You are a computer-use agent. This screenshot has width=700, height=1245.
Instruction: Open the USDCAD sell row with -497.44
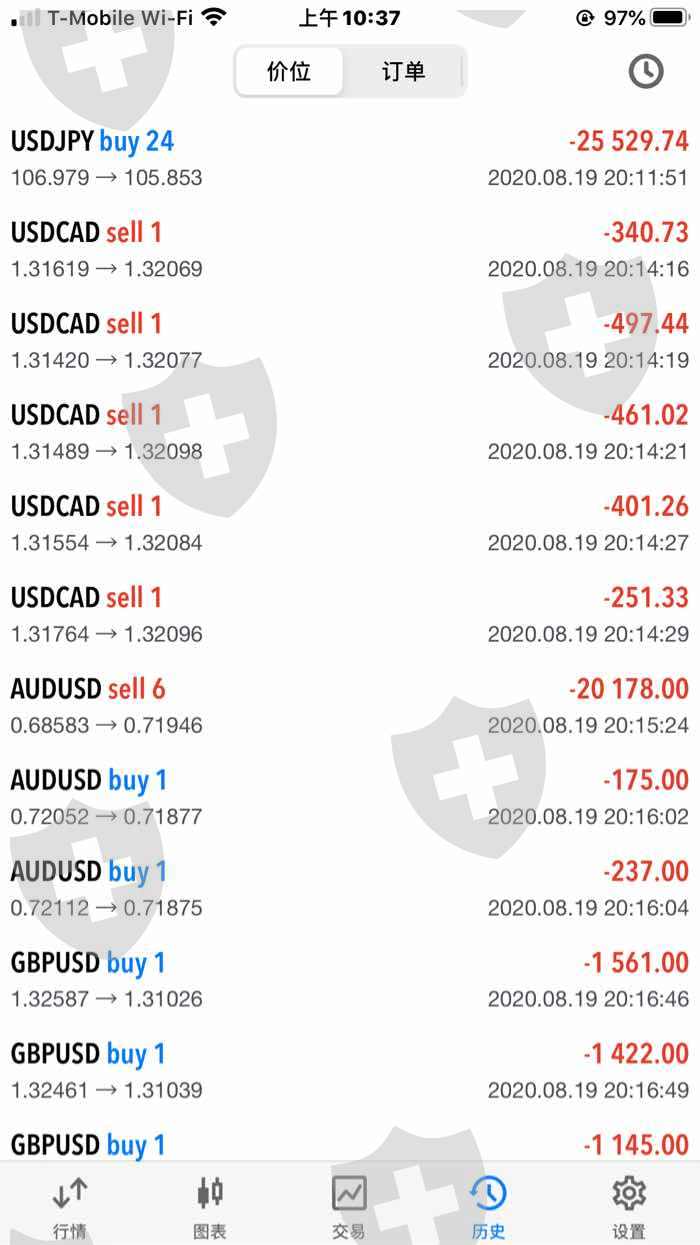tap(350, 341)
